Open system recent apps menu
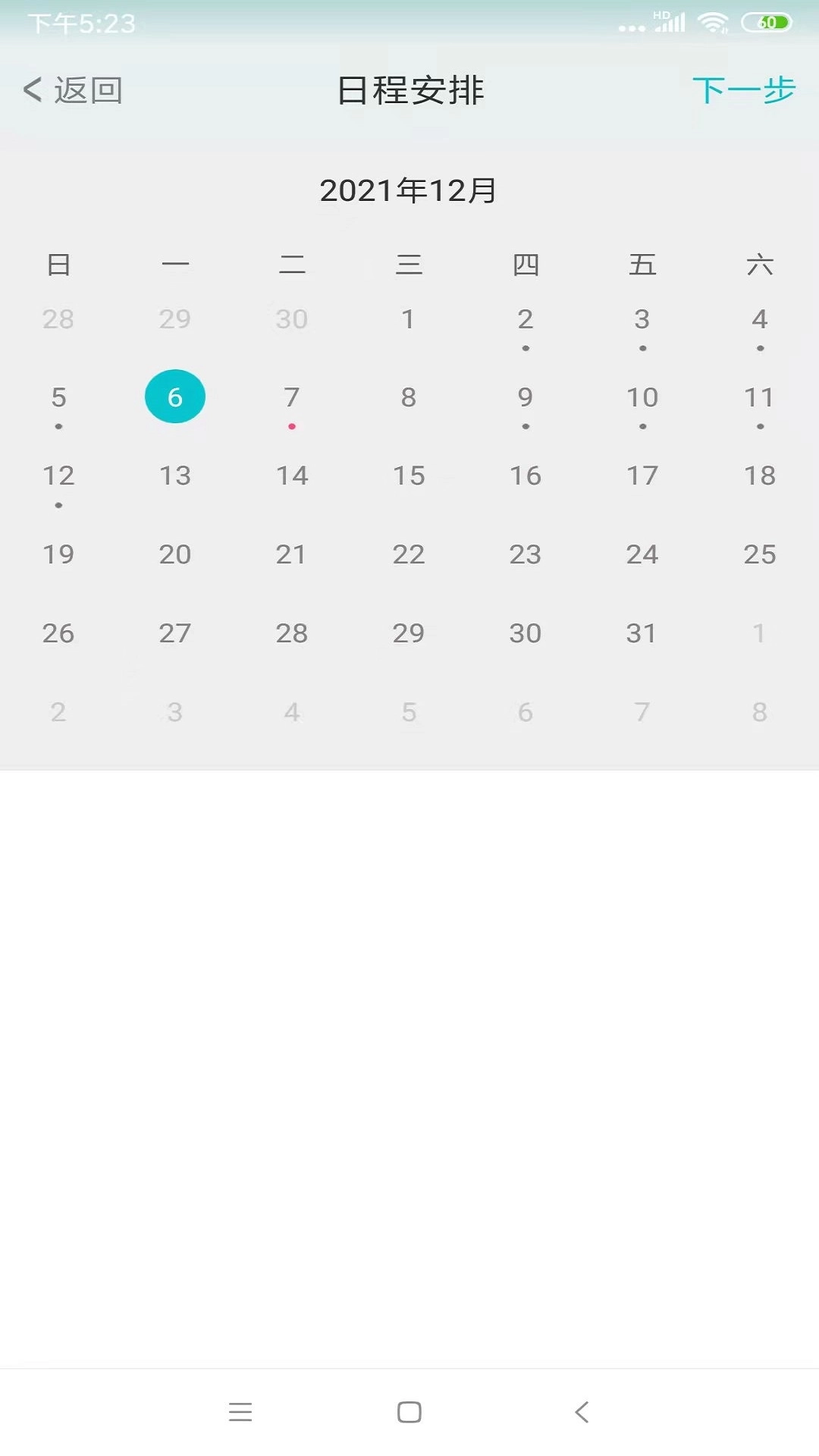The image size is (819, 1456). click(240, 1412)
